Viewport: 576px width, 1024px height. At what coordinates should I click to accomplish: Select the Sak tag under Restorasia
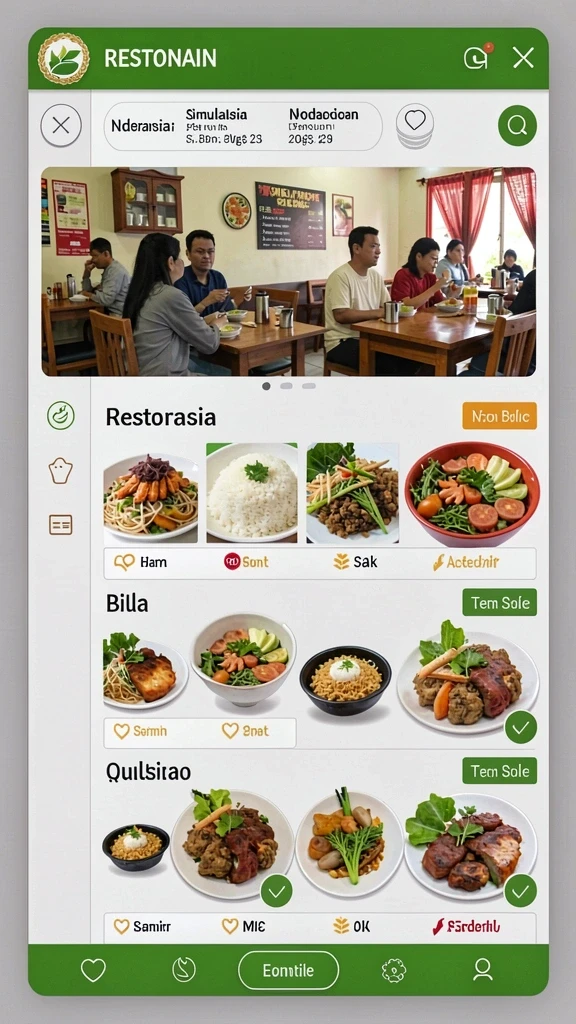point(356,562)
